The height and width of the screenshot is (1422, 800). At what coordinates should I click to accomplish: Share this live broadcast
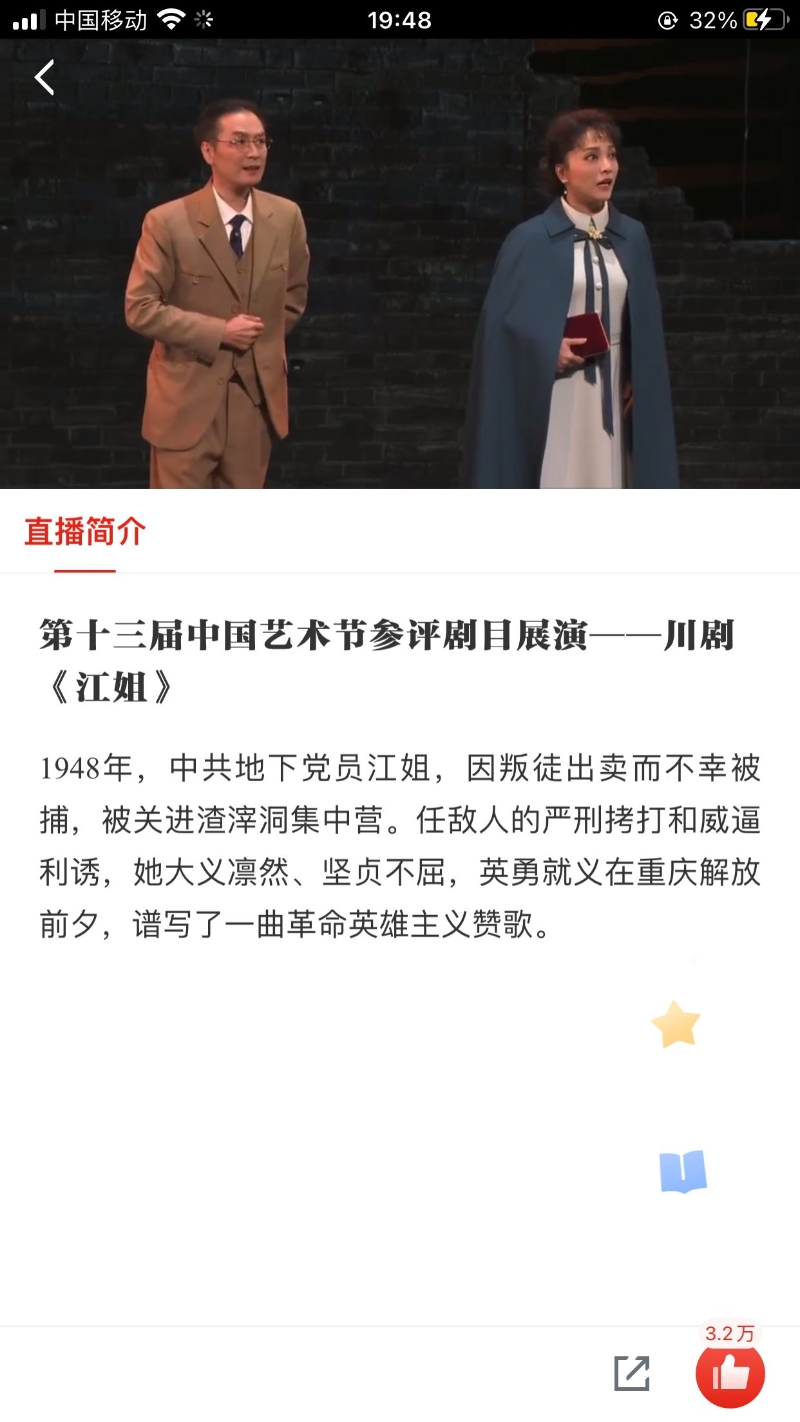(631, 1373)
